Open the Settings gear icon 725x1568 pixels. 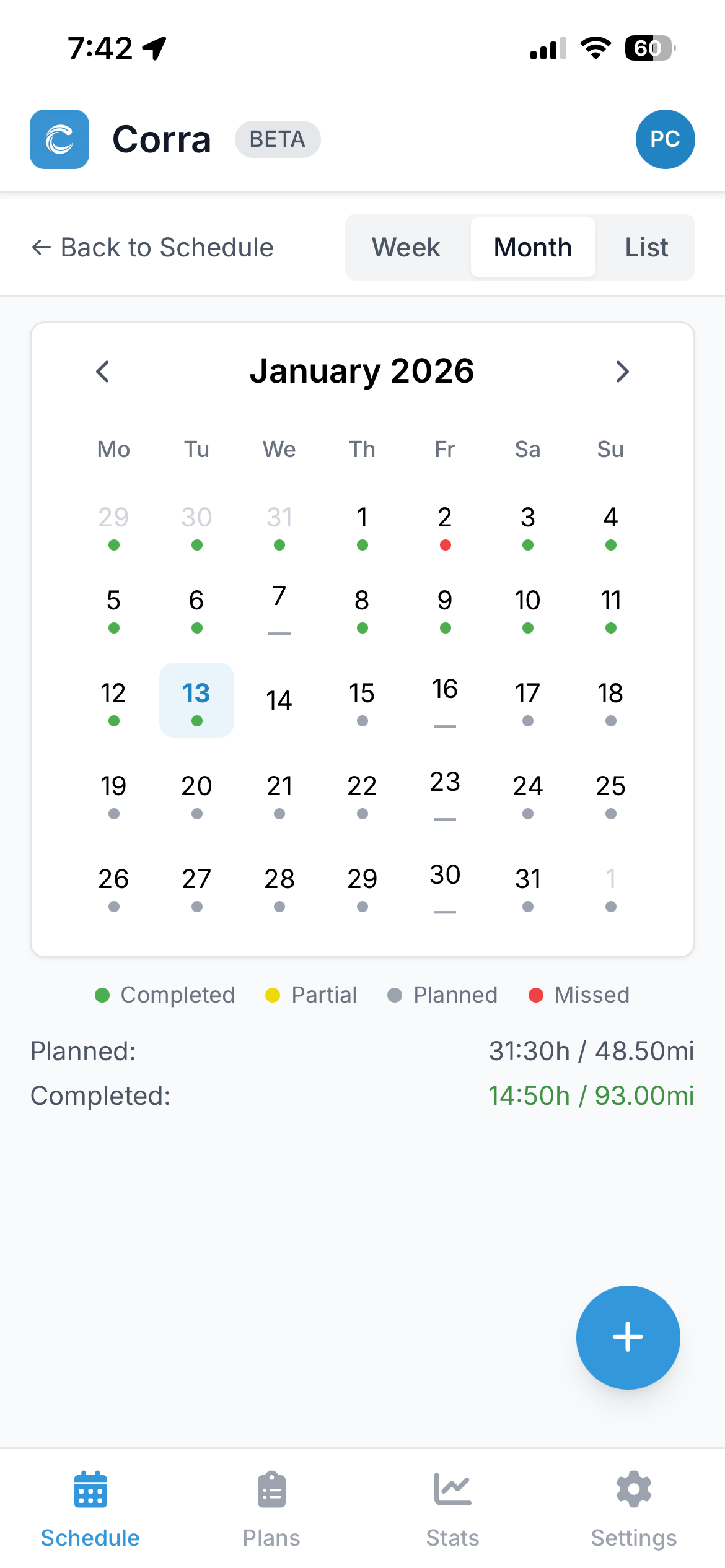(633, 1492)
